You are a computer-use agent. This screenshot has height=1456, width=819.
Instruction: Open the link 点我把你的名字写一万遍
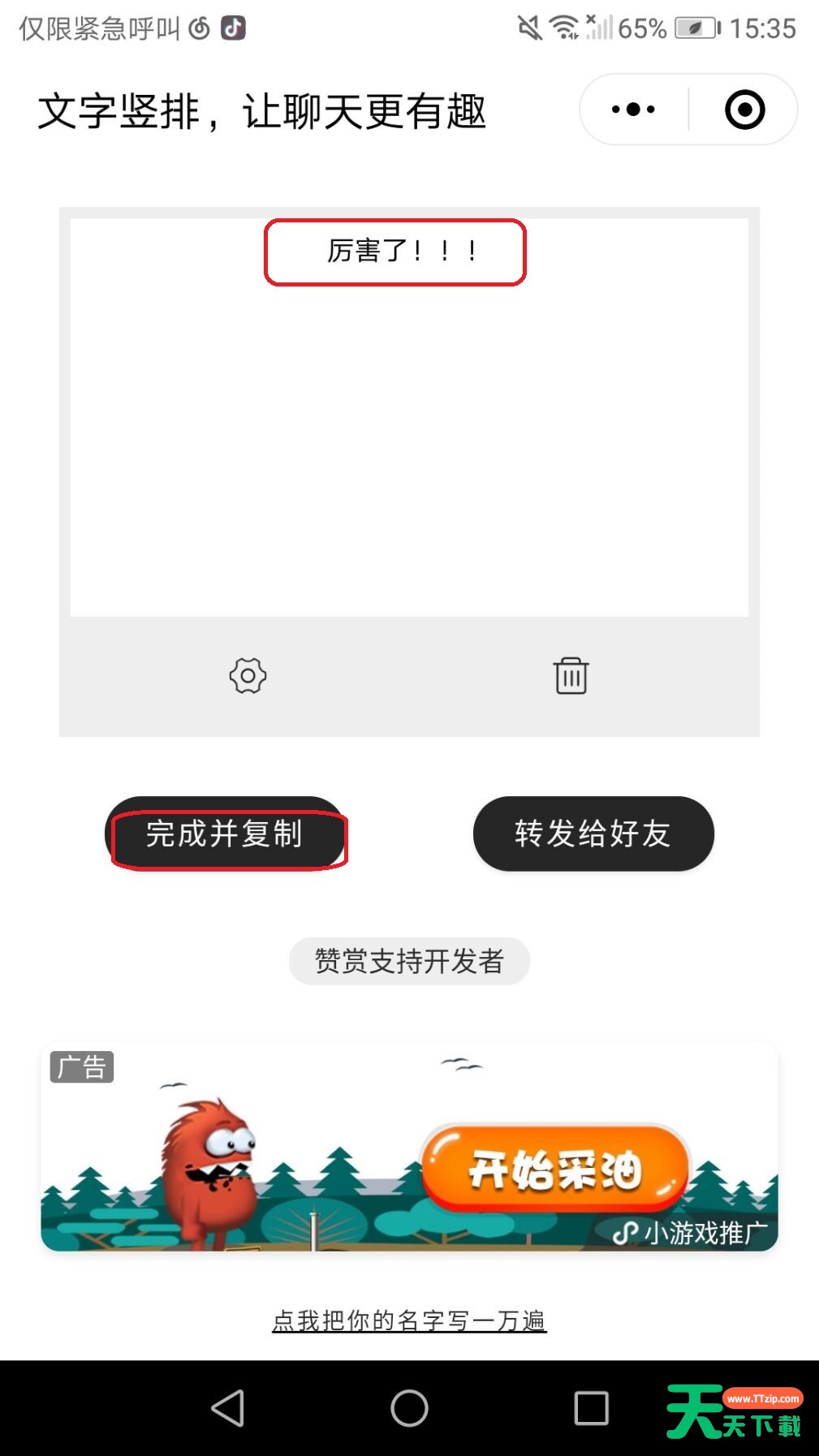point(409,1320)
